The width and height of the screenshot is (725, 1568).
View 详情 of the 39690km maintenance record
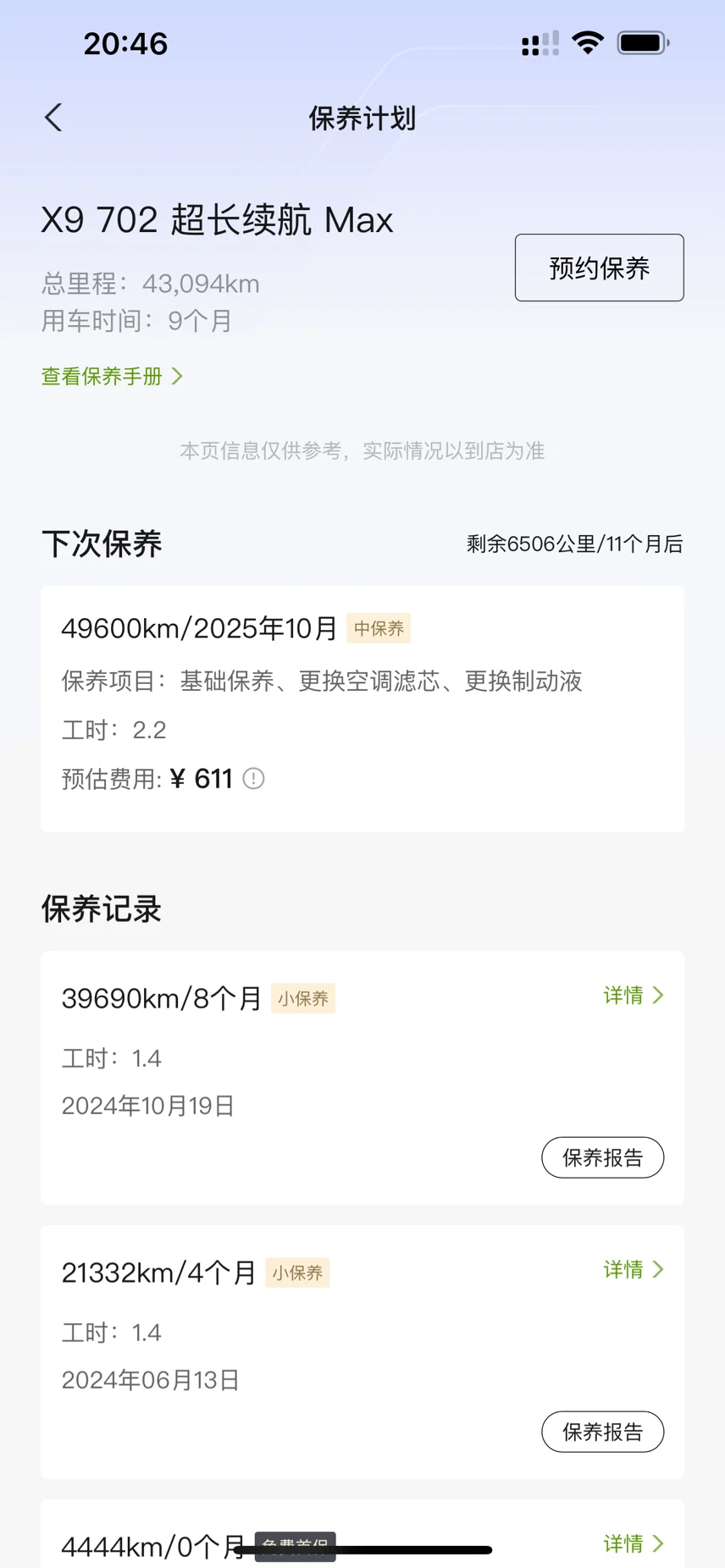click(633, 995)
